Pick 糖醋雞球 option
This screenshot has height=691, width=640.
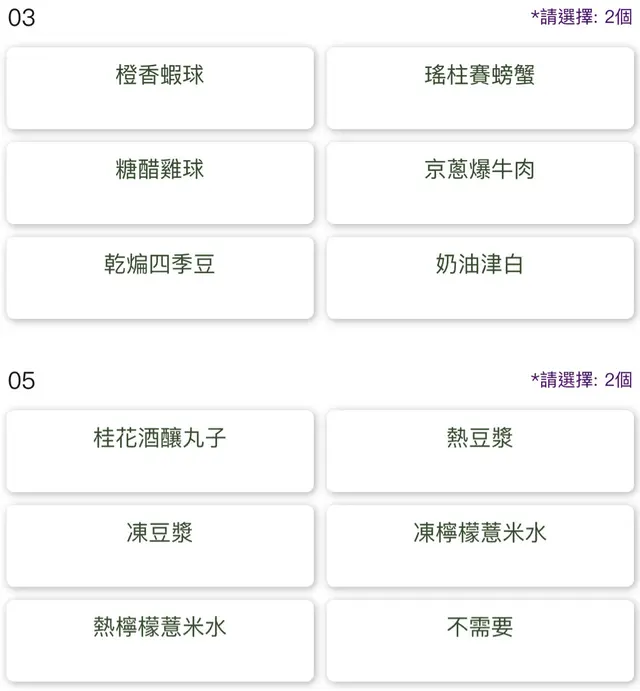[x=160, y=183]
